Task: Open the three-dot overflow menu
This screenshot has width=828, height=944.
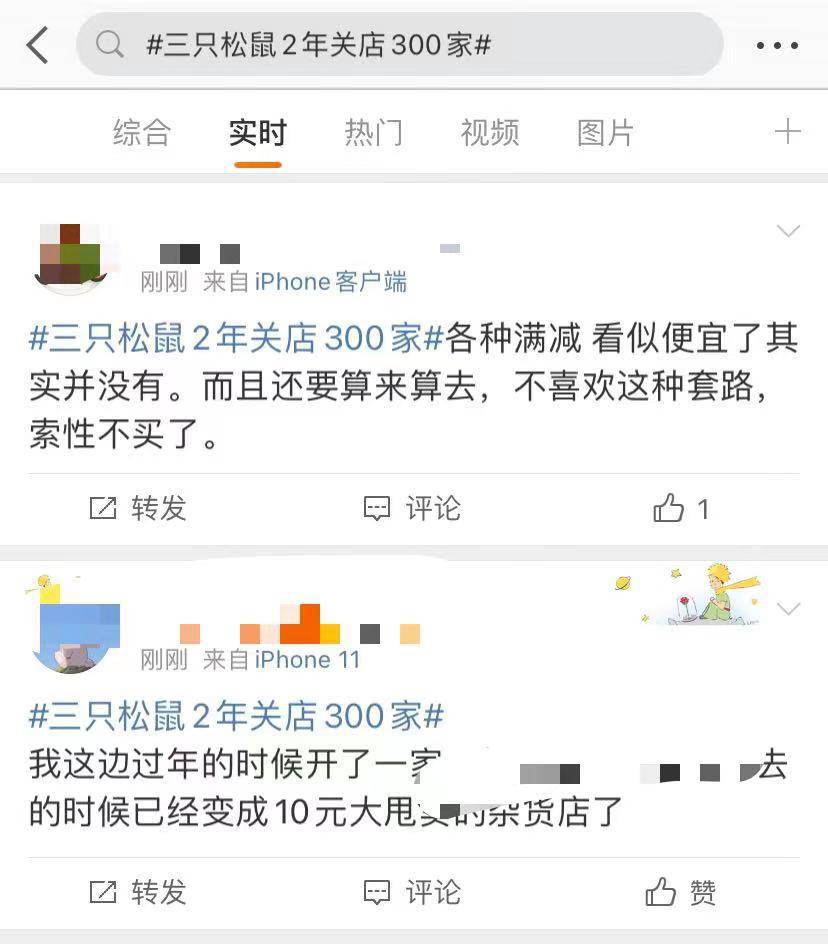Action: pyautogui.click(x=777, y=46)
